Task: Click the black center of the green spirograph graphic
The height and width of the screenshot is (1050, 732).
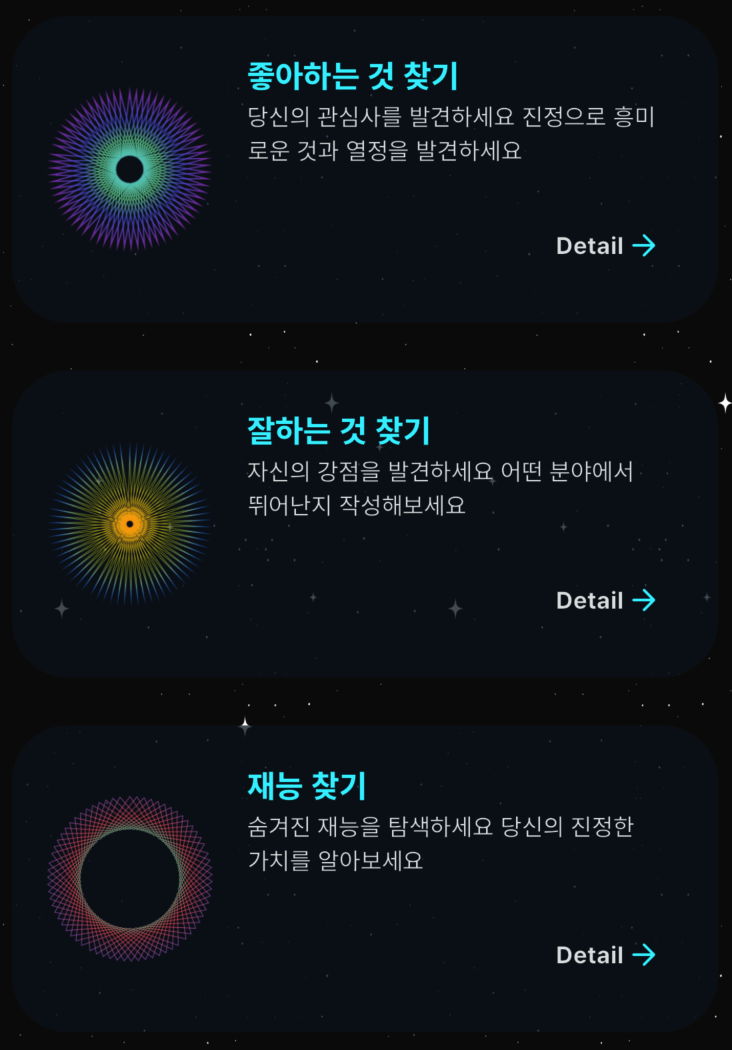Action: click(128, 168)
